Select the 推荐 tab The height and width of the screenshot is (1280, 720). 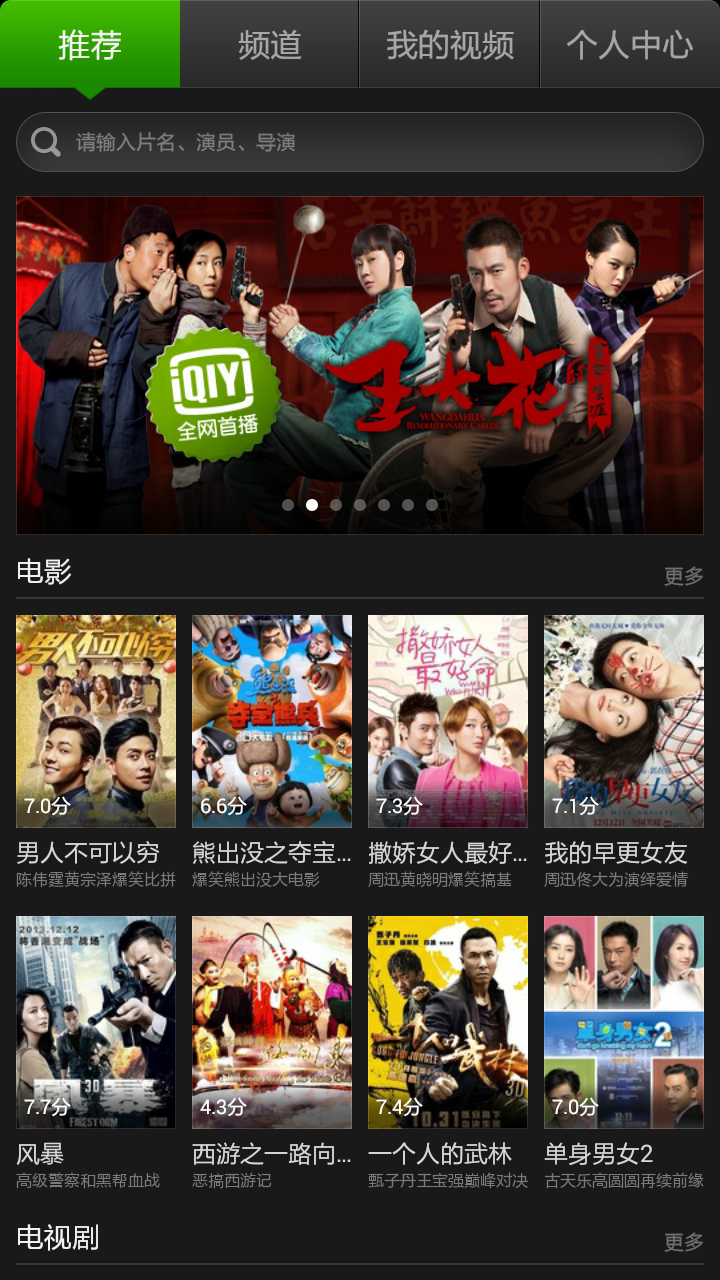tap(90, 44)
